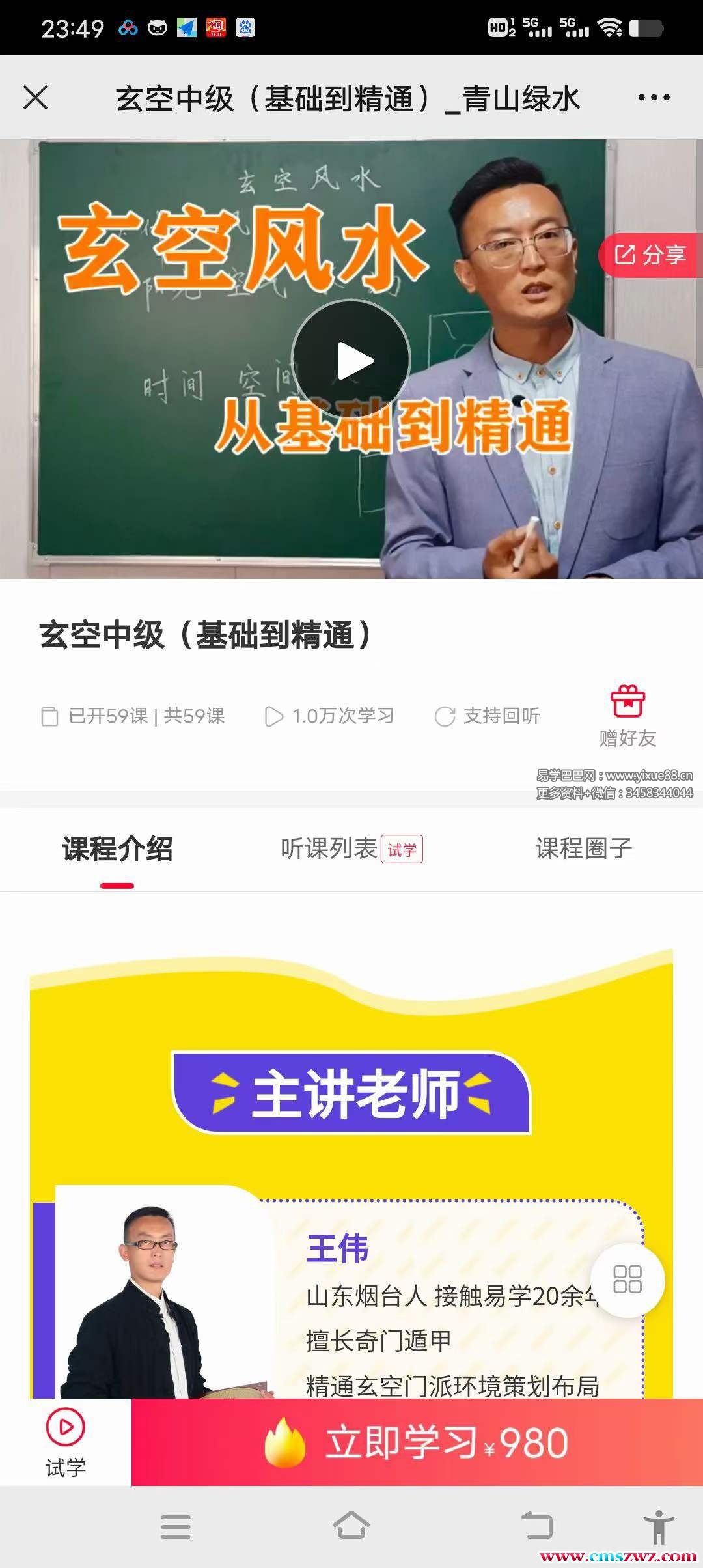This screenshot has width=703, height=1568.
Task: Go back with the bottom back arrow
Action: [x=537, y=1526]
